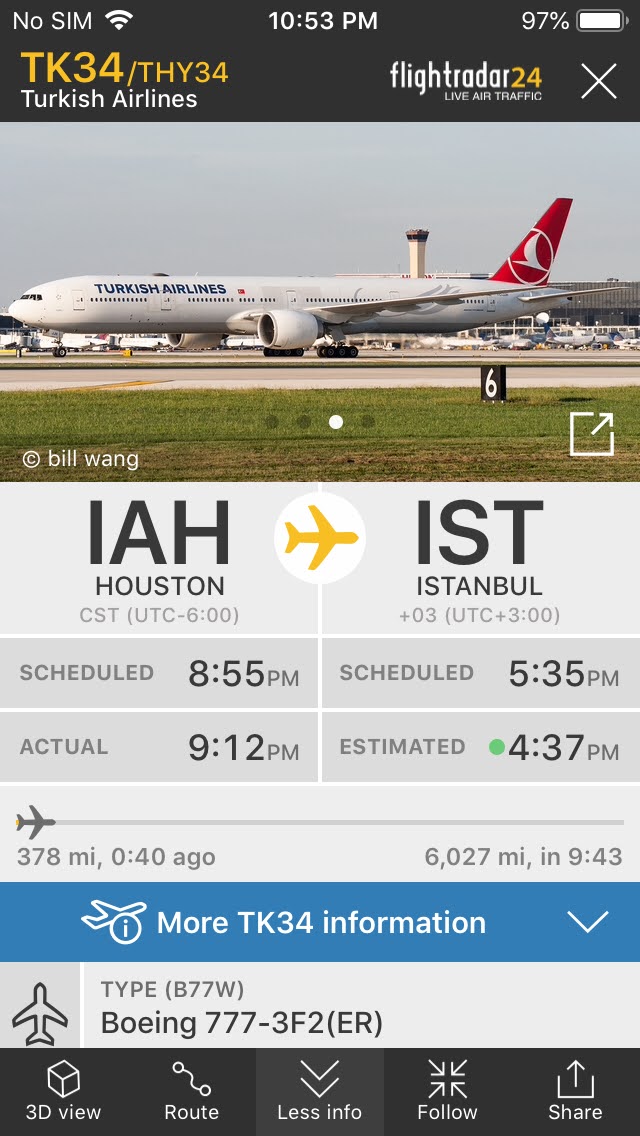This screenshot has height=1136, width=640.
Task: Show the flight route
Action: tap(191, 1091)
